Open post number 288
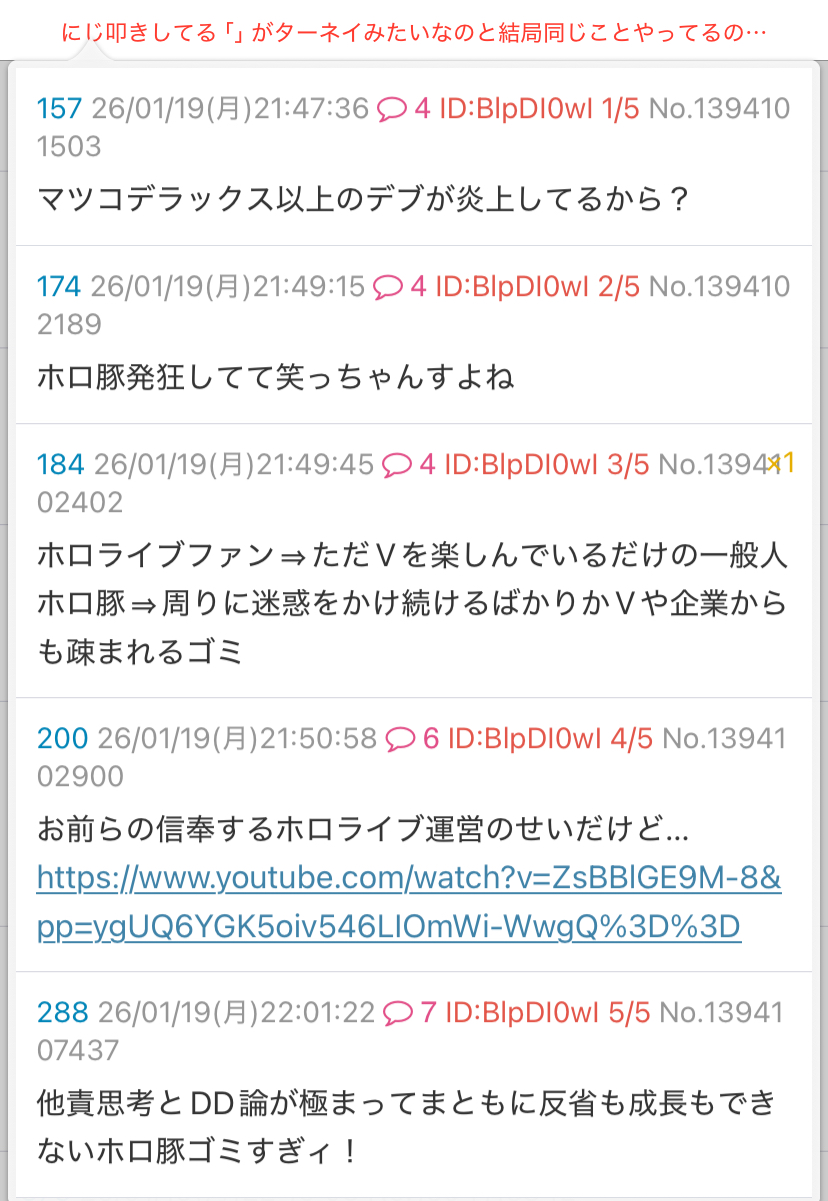Viewport: 828px width, 1201px height. (62, 1013)
